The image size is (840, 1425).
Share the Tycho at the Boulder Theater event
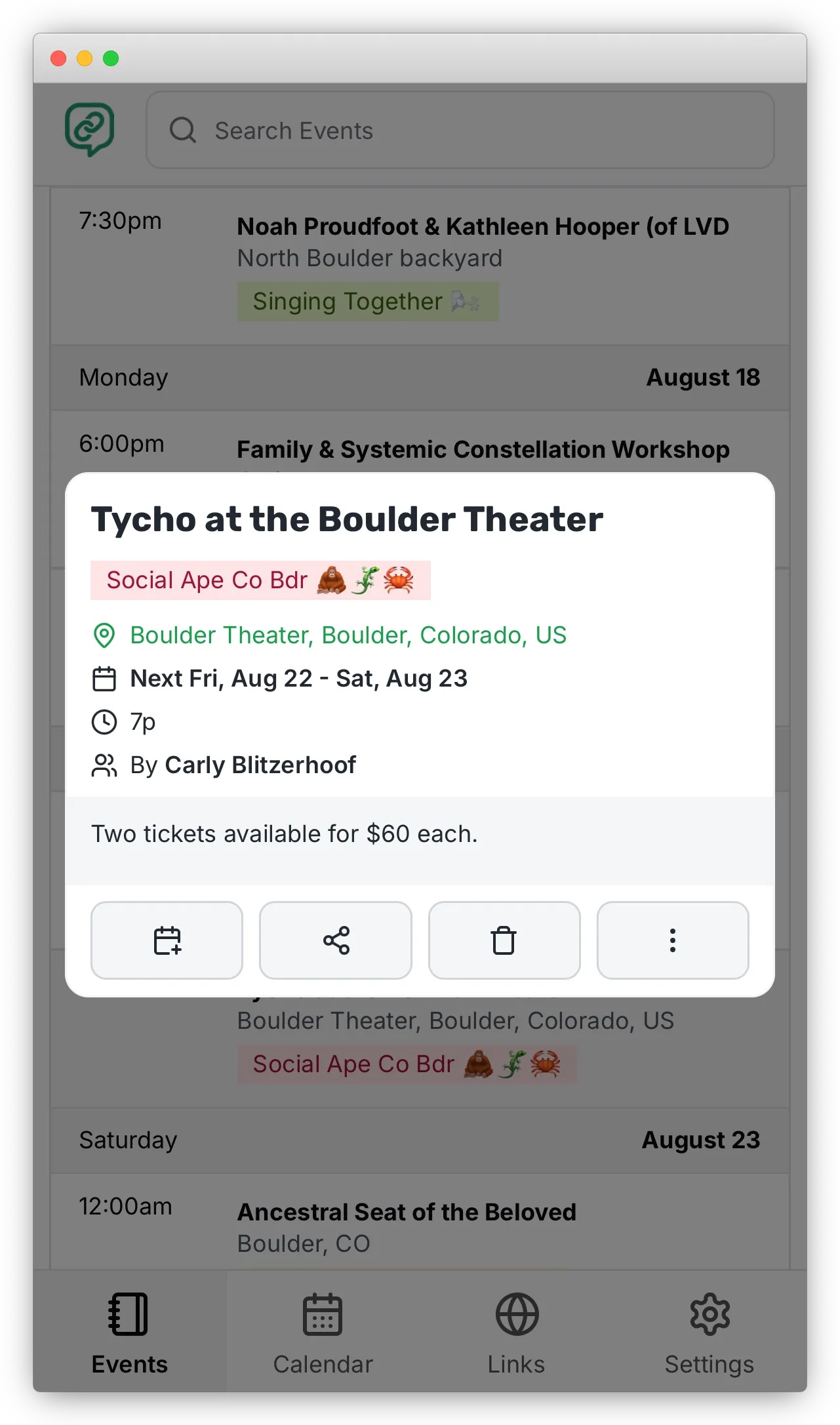click(x=335, y=940)
